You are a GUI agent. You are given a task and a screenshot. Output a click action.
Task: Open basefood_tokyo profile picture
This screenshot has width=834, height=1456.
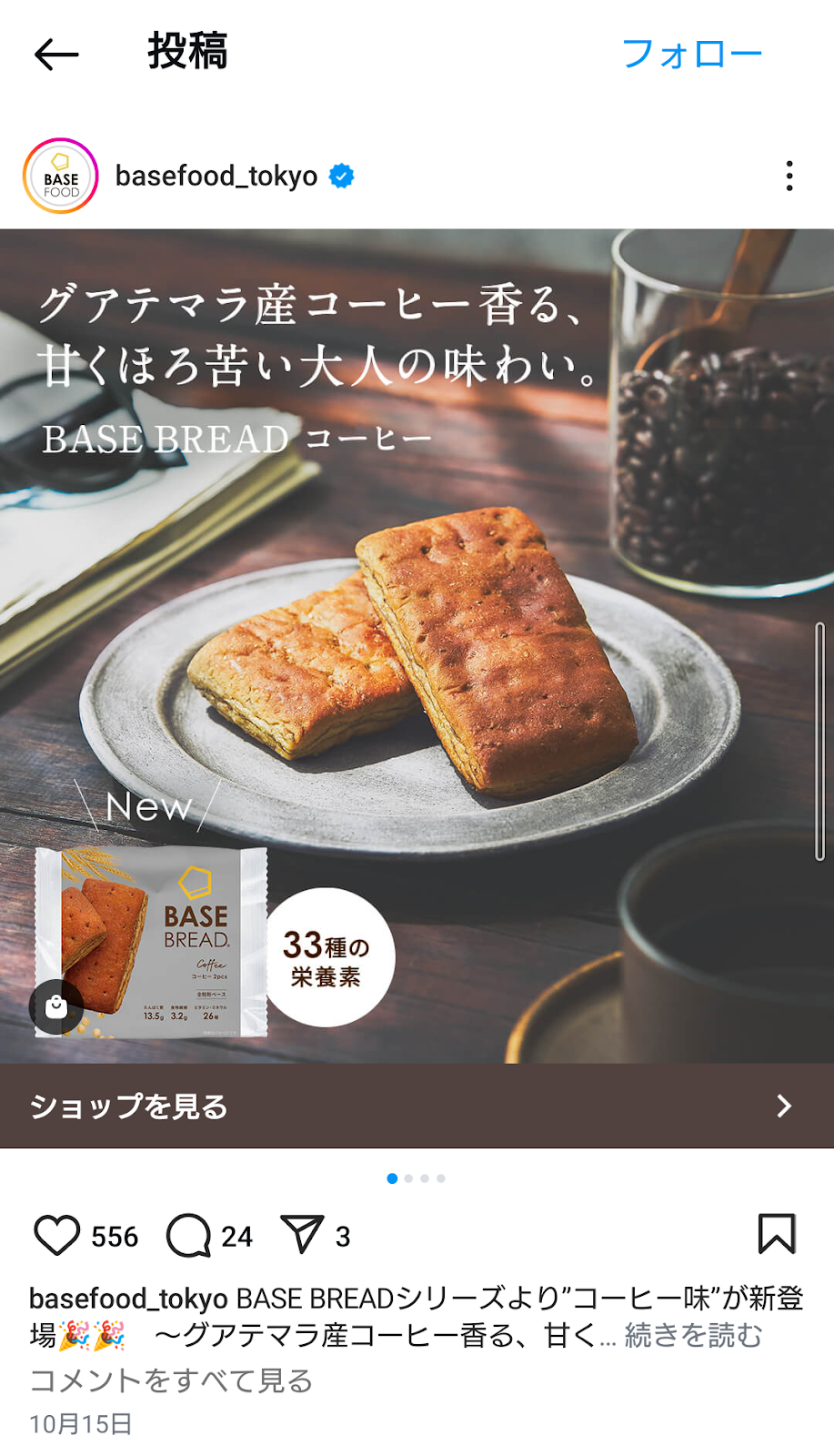coord(61,177)
